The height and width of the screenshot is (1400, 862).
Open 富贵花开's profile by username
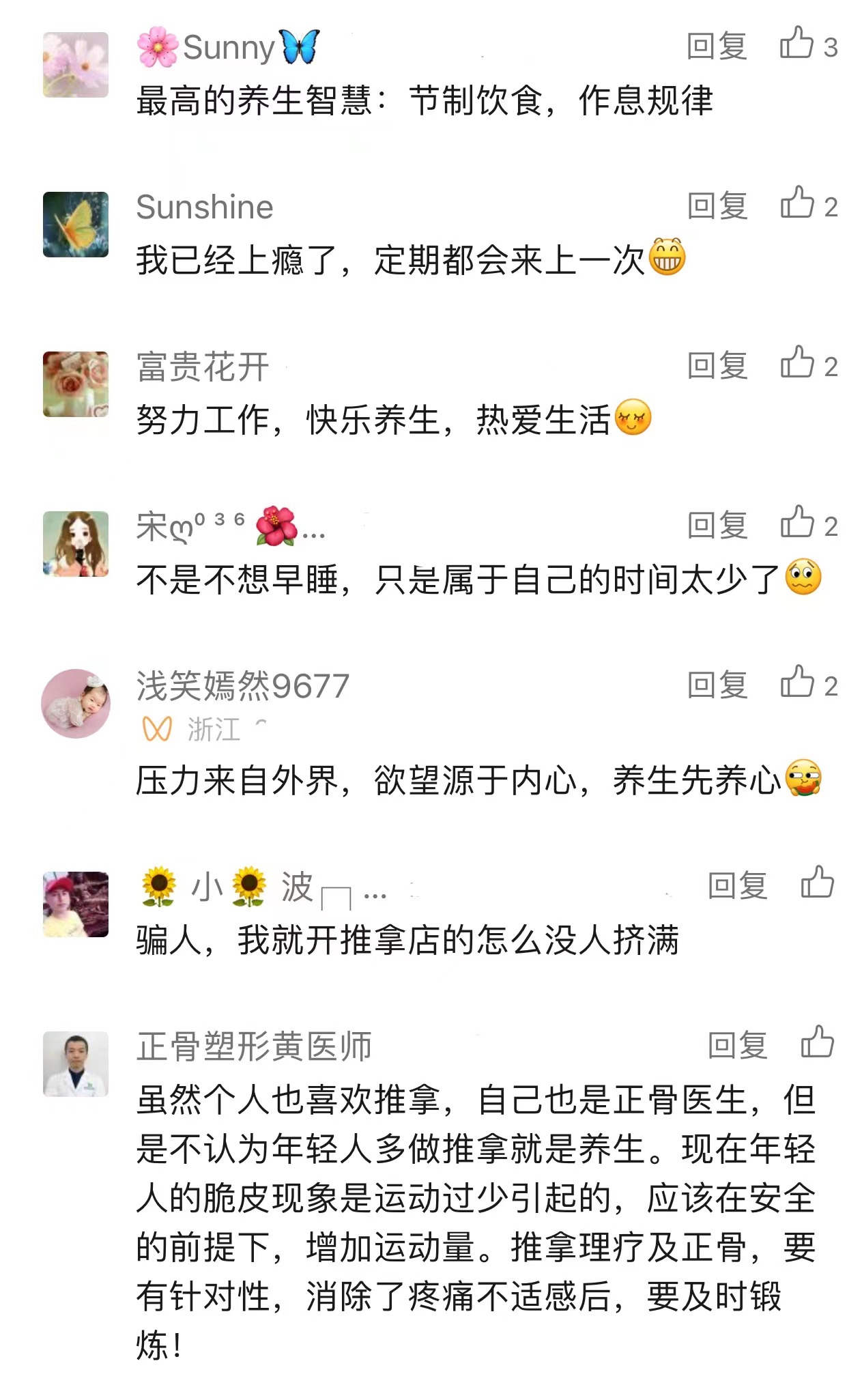[203, 367]
